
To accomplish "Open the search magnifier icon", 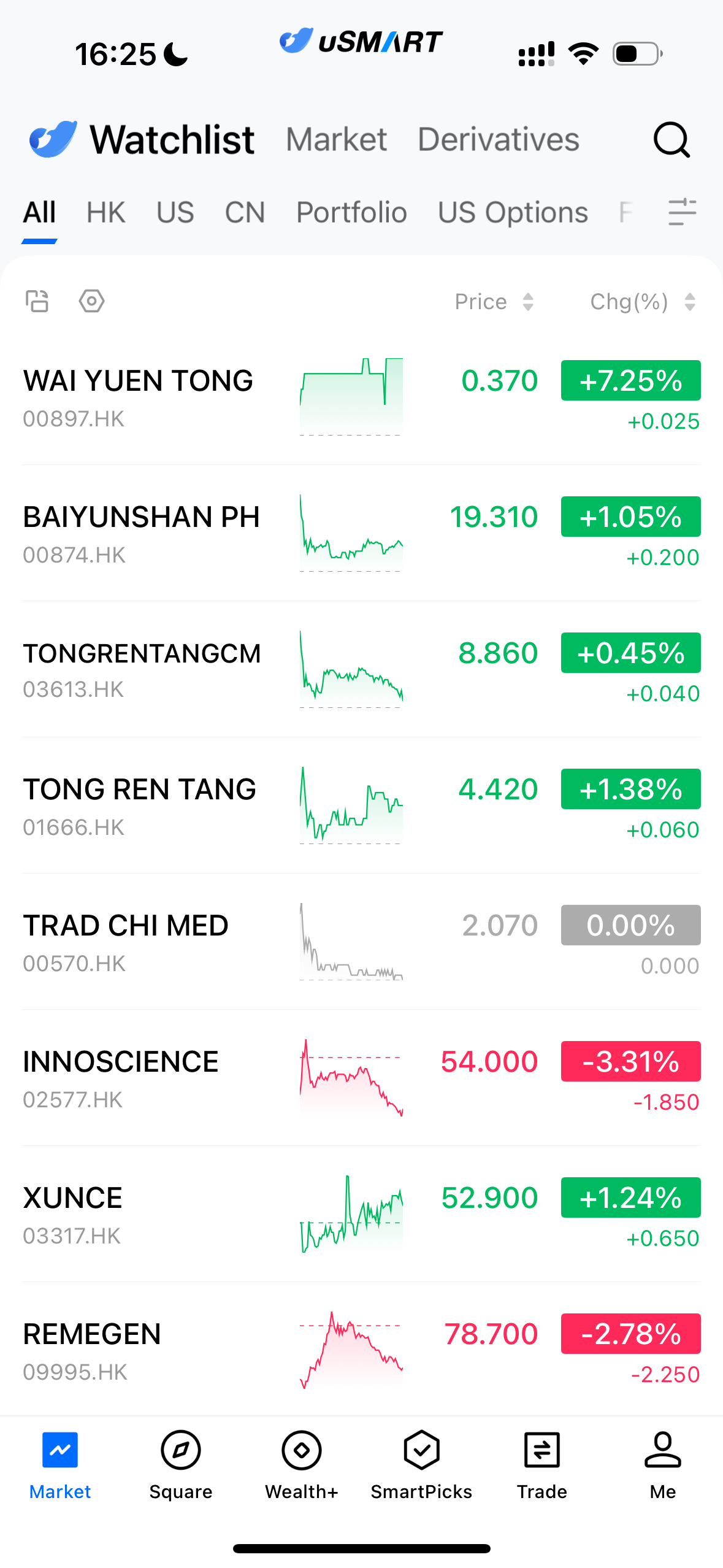I will [671, 140].
